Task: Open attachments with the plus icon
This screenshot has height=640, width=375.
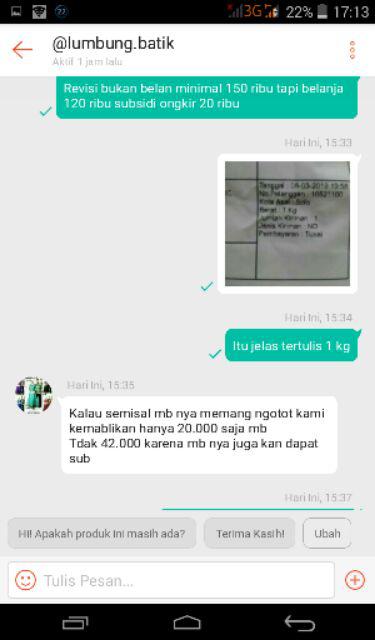Action: [x=355, y=580]
